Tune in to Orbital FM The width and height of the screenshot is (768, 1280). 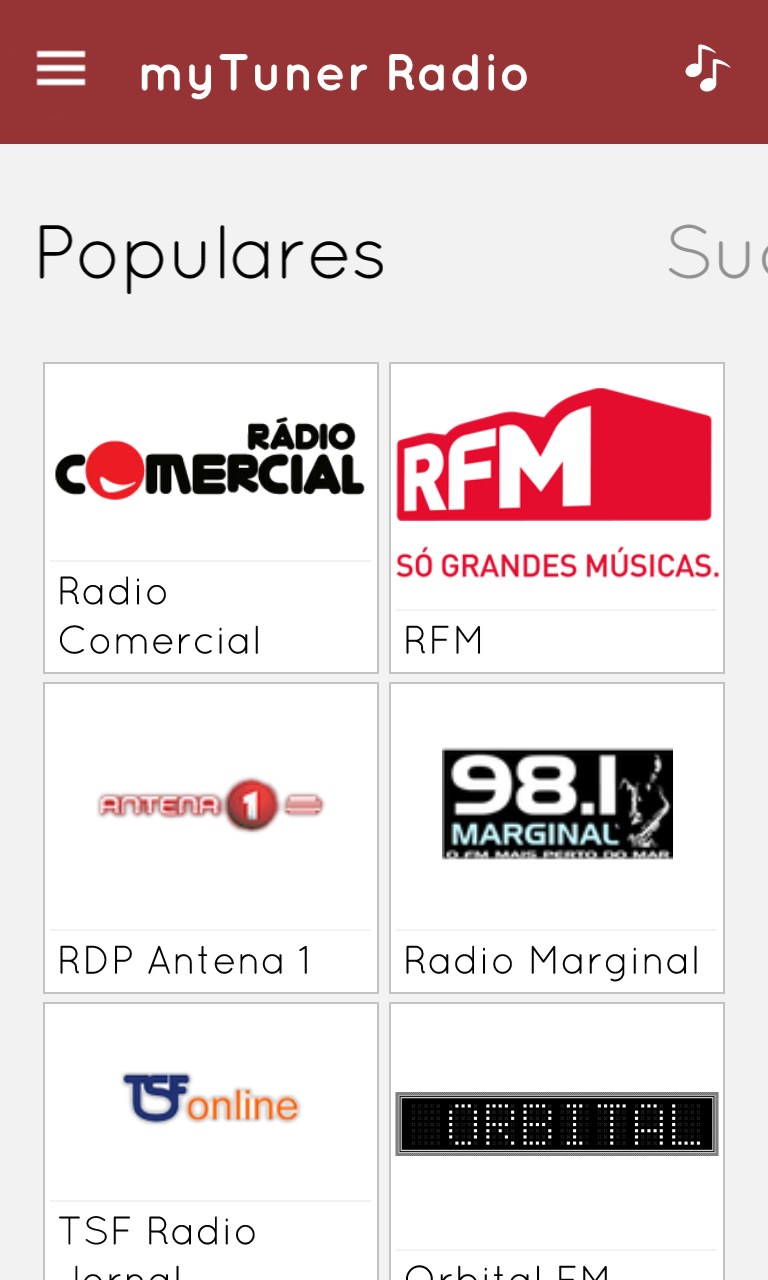[556, 1140]
